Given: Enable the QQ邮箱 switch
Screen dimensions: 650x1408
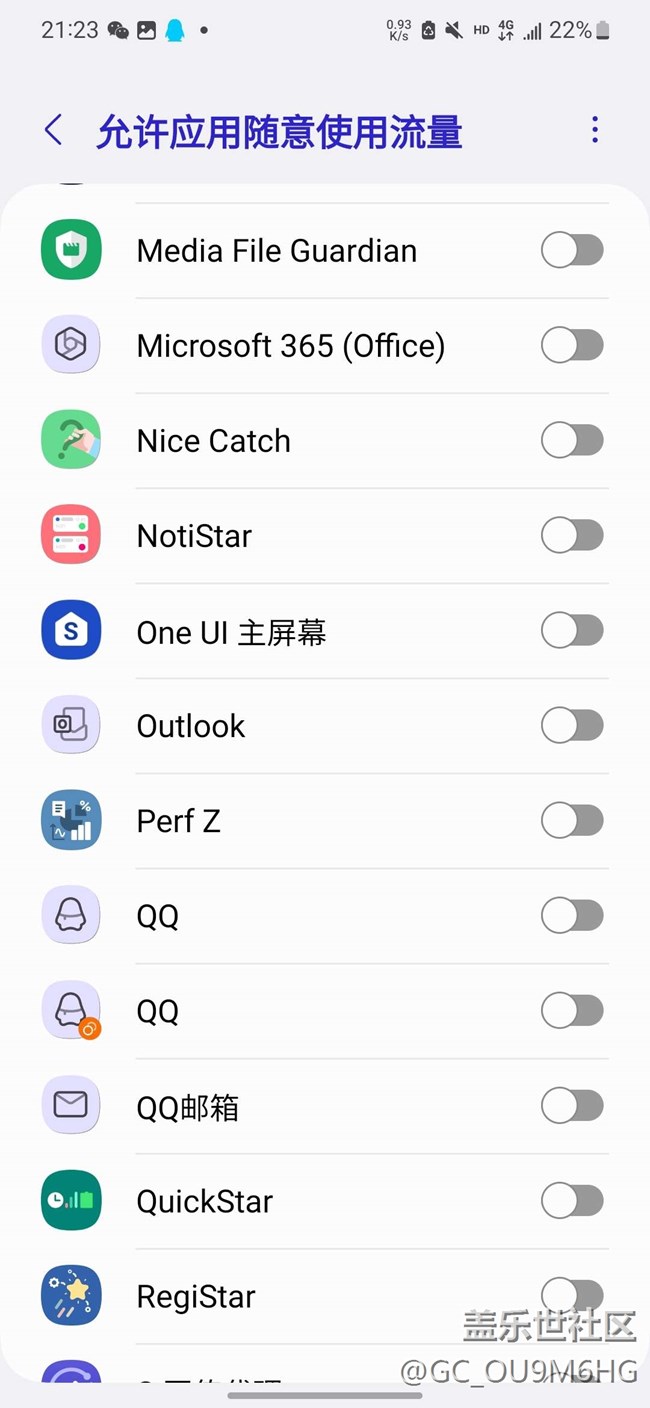Looking at the screenshot, I should coord(572,1106).
